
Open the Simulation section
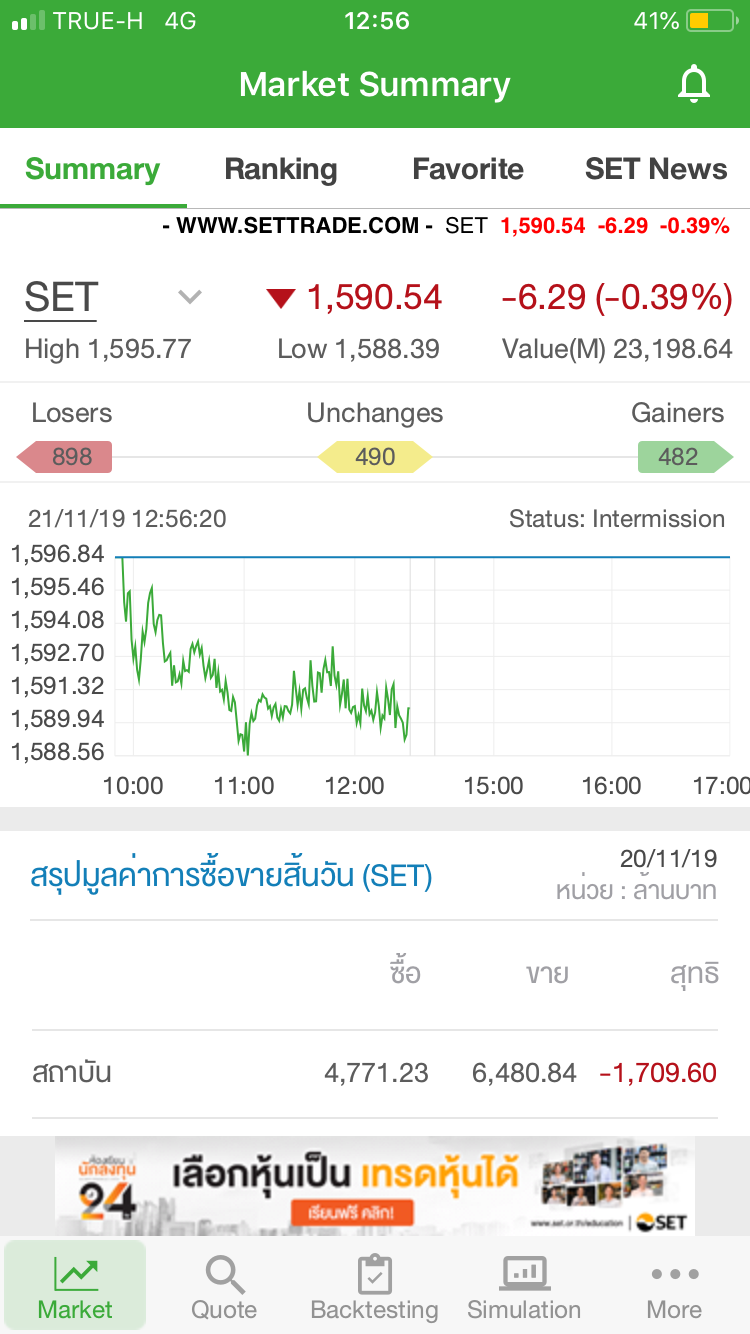click(524, 1287)
